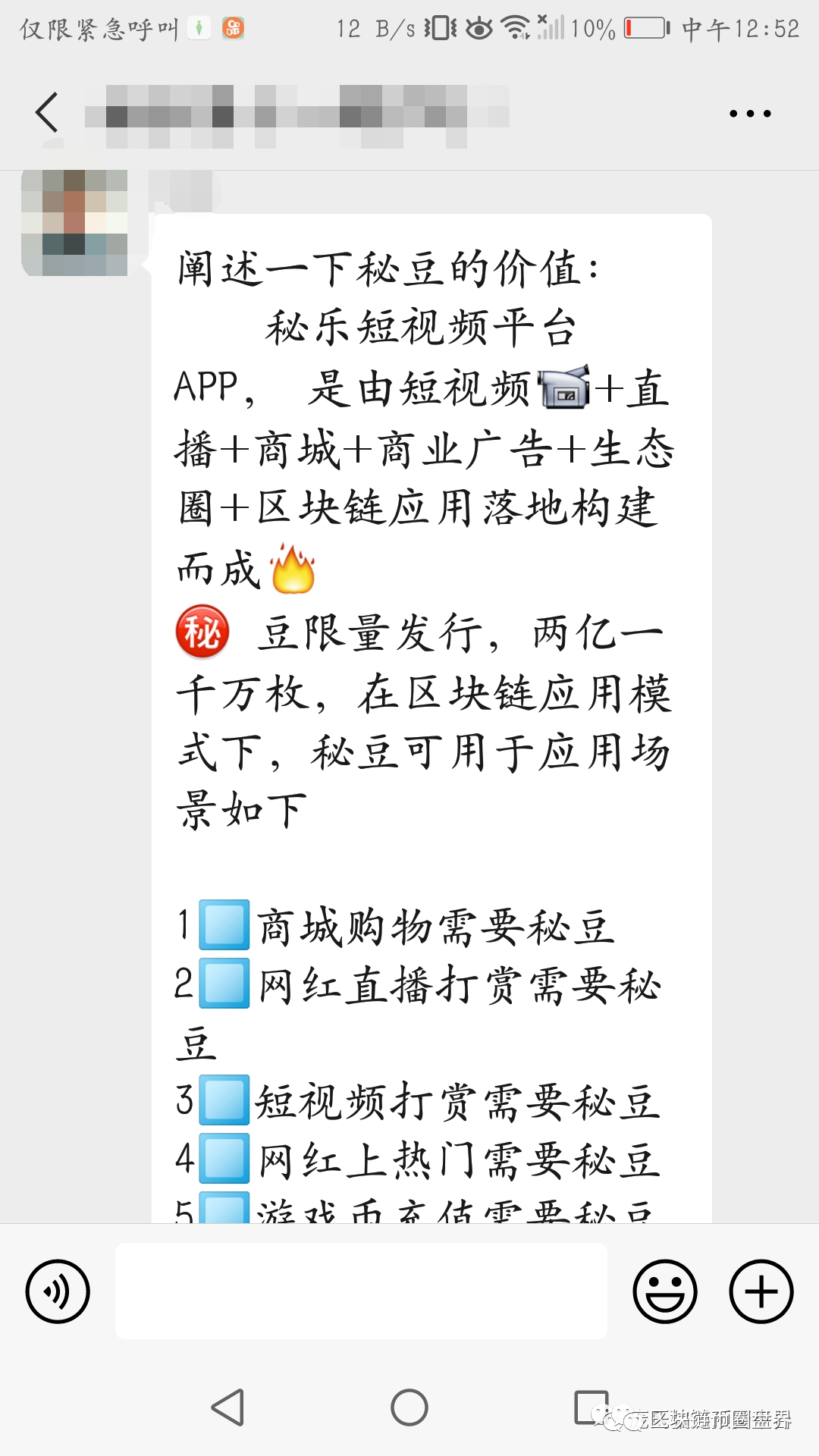Go back from the chat
The image size is (819, 1456).
(47, 112)
